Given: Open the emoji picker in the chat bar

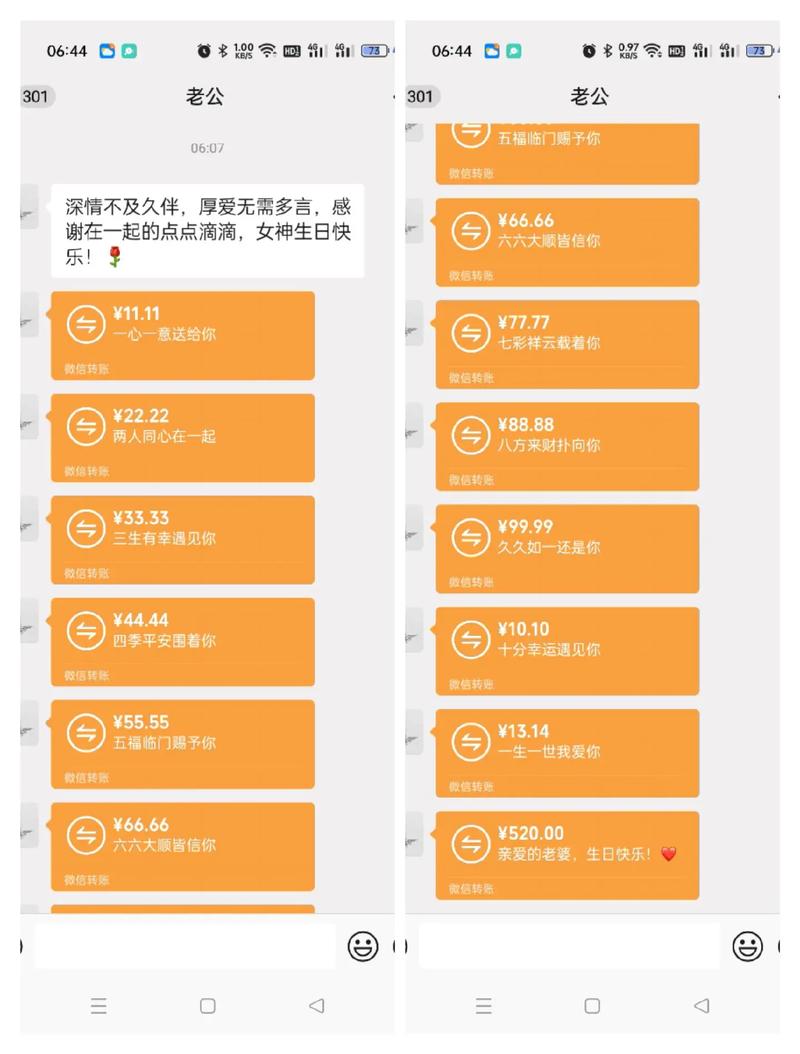Looking at the screenshot, I should point(363,945).
